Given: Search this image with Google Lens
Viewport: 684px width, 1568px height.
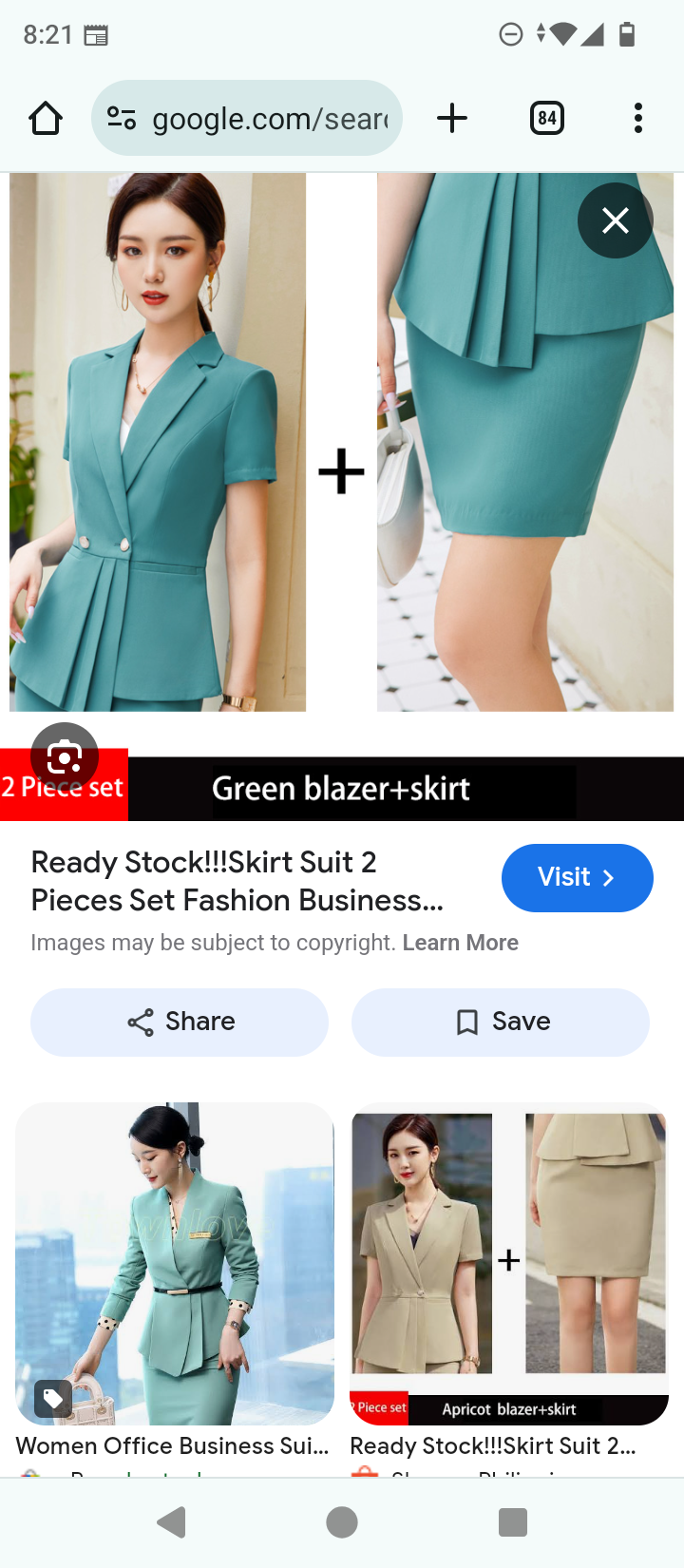Looking at the screenshot, I should pyautogui.click(x=65, y=757).
